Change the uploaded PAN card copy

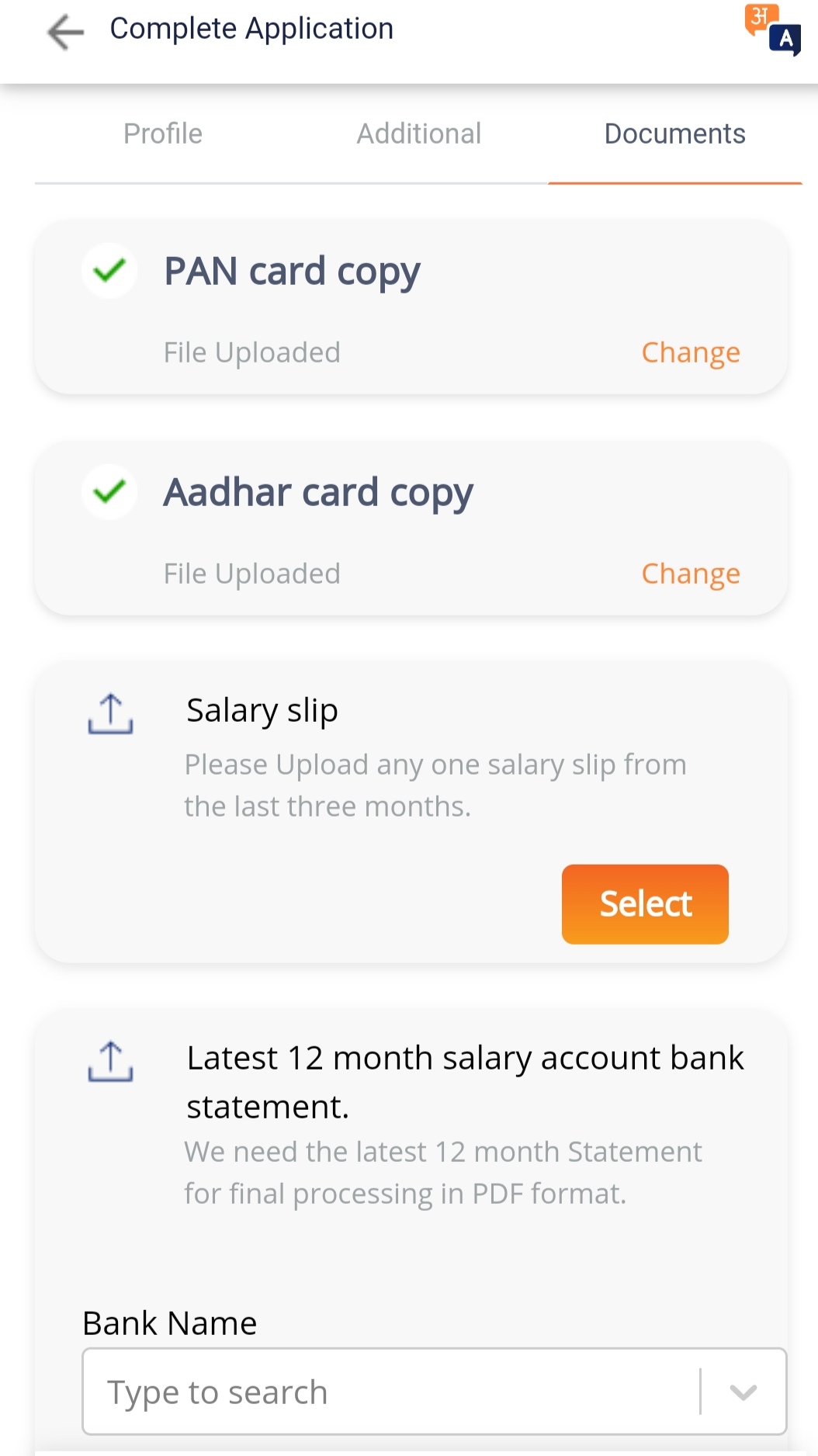691,352
